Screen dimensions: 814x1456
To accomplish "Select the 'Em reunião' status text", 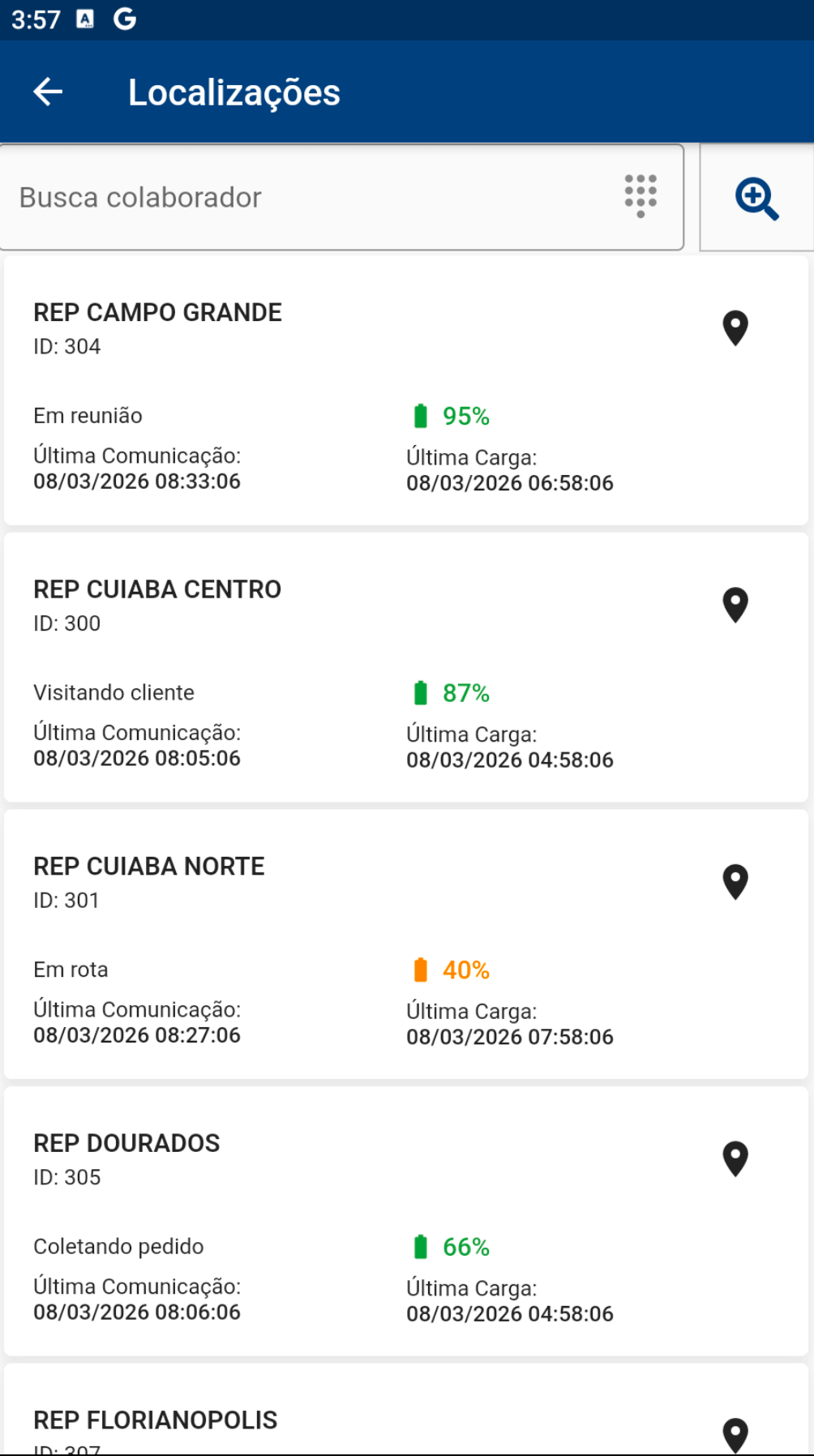I will point(87,415).
